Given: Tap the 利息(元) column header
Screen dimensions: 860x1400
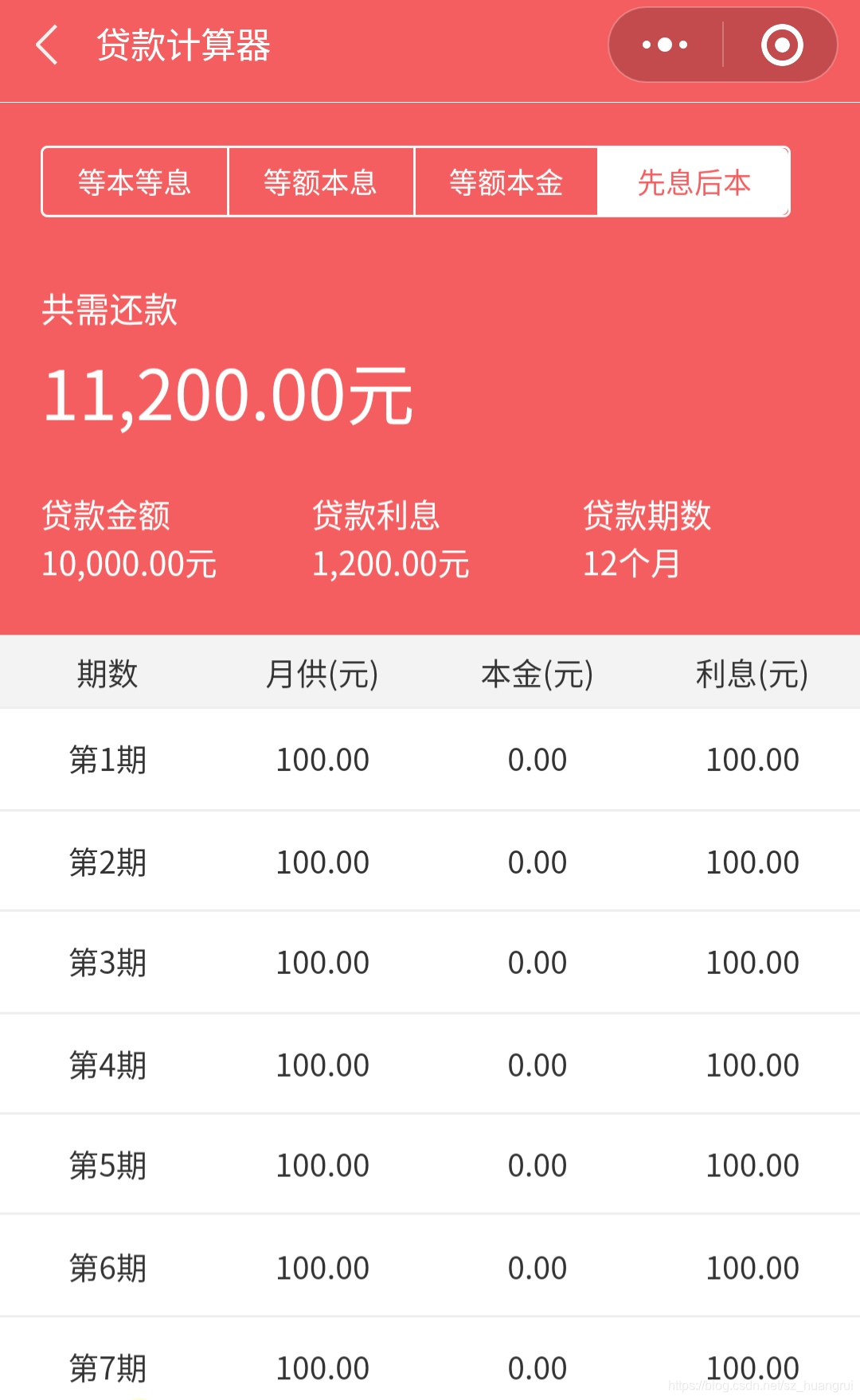Looking at the screenshot, I should (750, 673).
